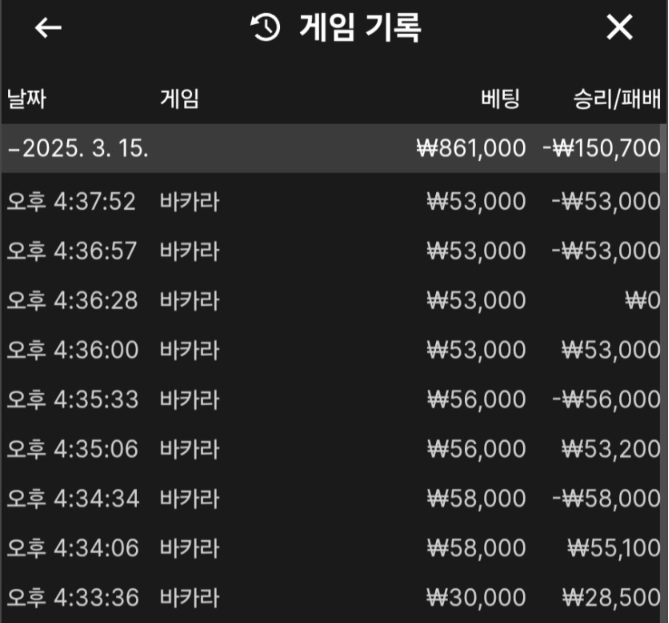669x623 pixels.
Task: View the 오후 4:35:06 바카라 round details
Action: tap(334, 449)
